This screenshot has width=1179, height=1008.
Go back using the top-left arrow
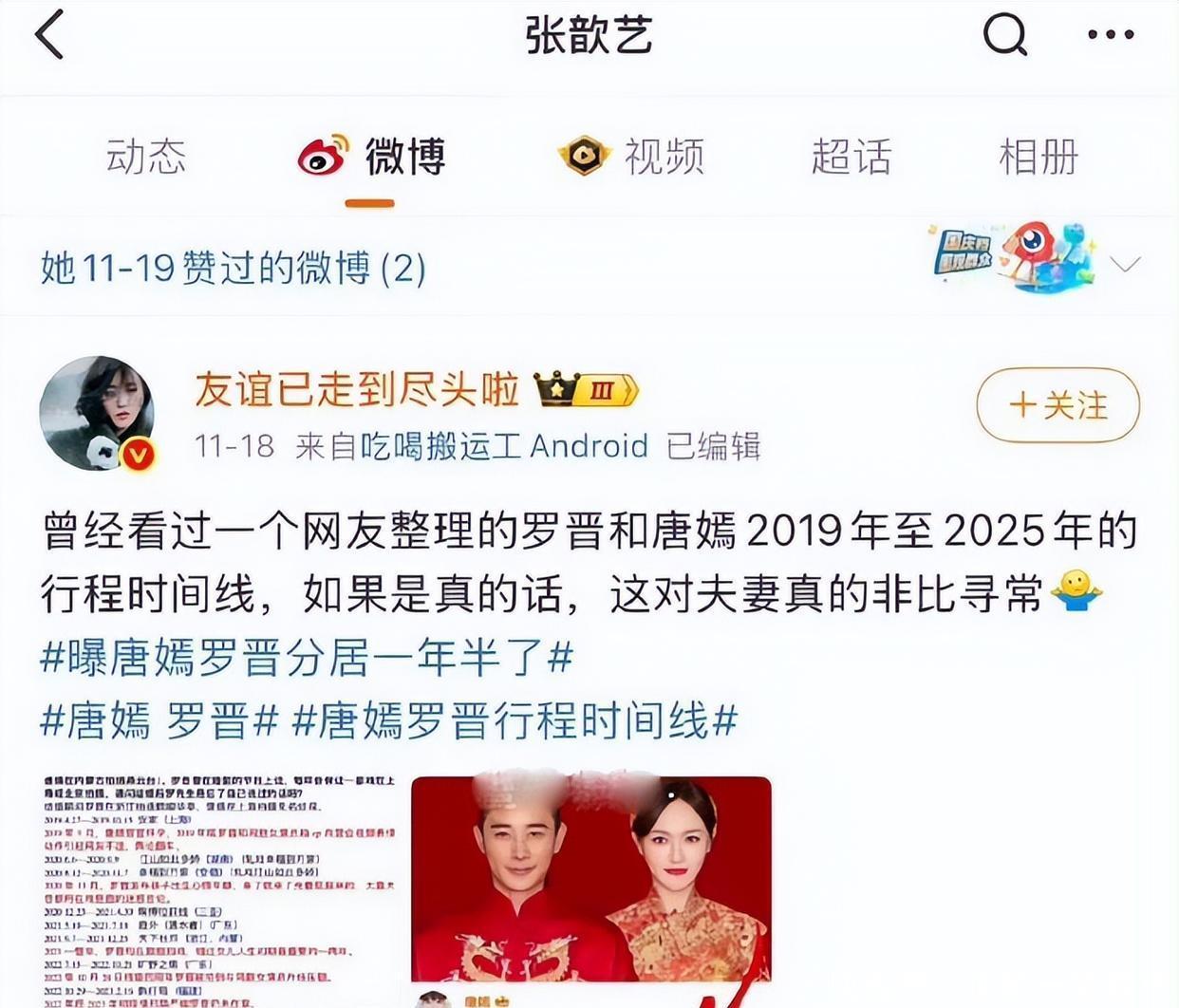[x=49, y=35]
